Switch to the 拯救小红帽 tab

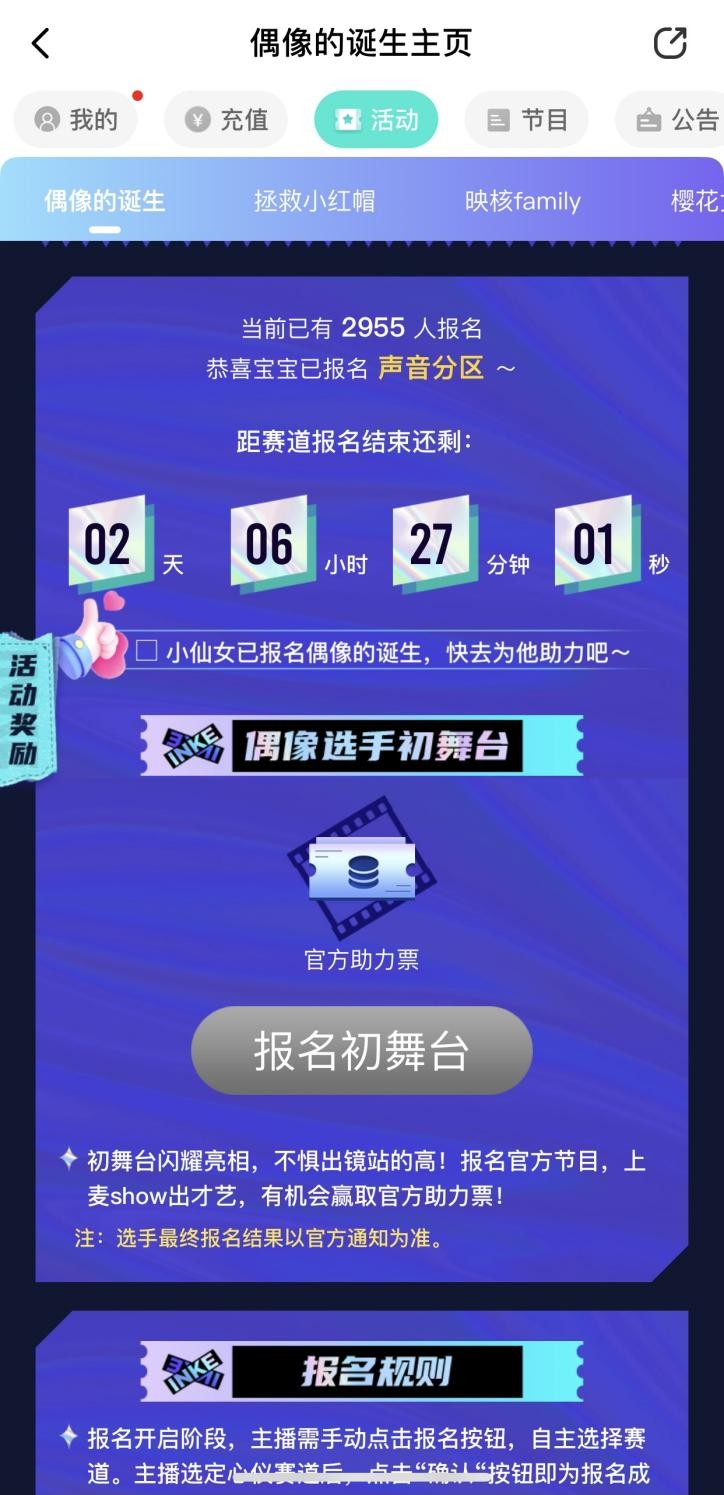(314, 201)
